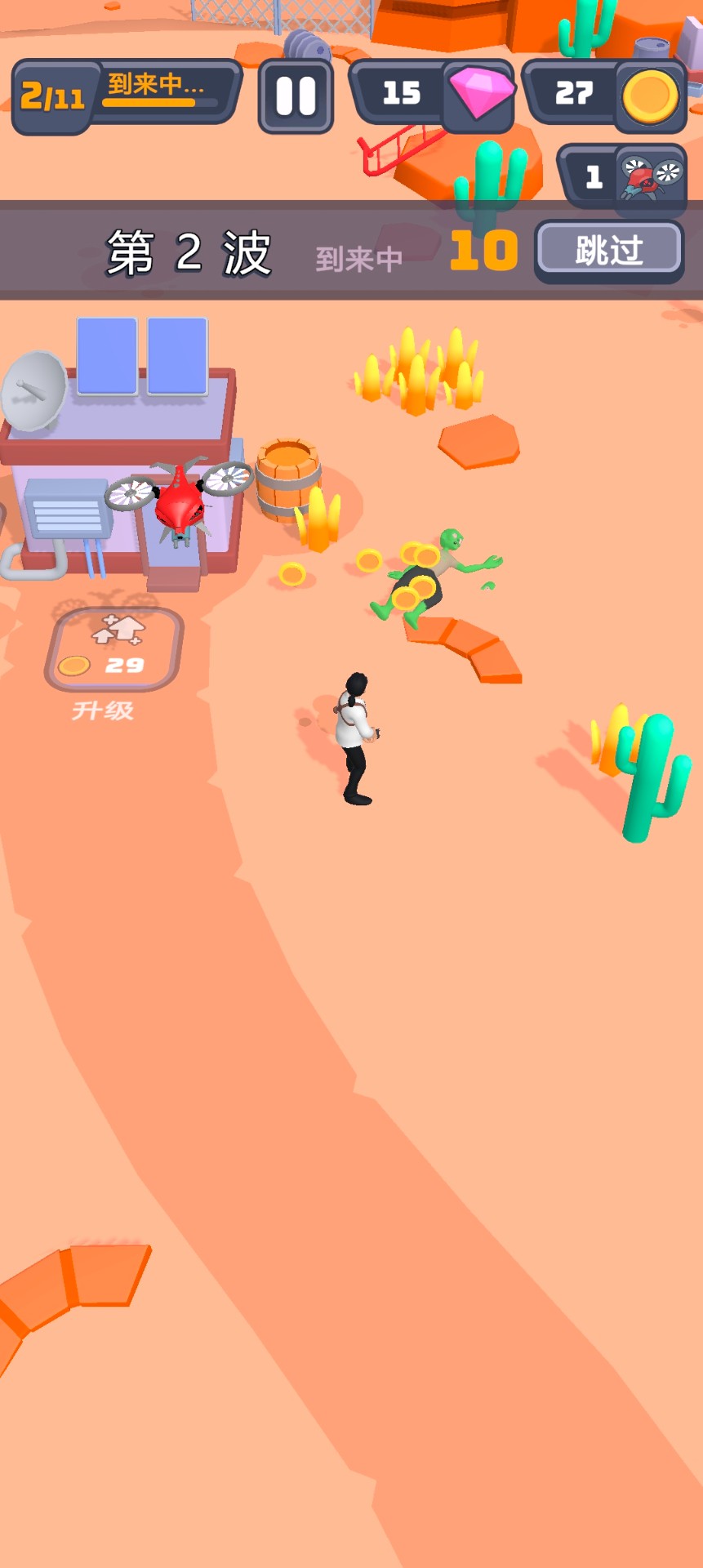Viewport: 703px width, 1568px height.
Task: Open the gold coin counter
Action: tap(603, 95)
